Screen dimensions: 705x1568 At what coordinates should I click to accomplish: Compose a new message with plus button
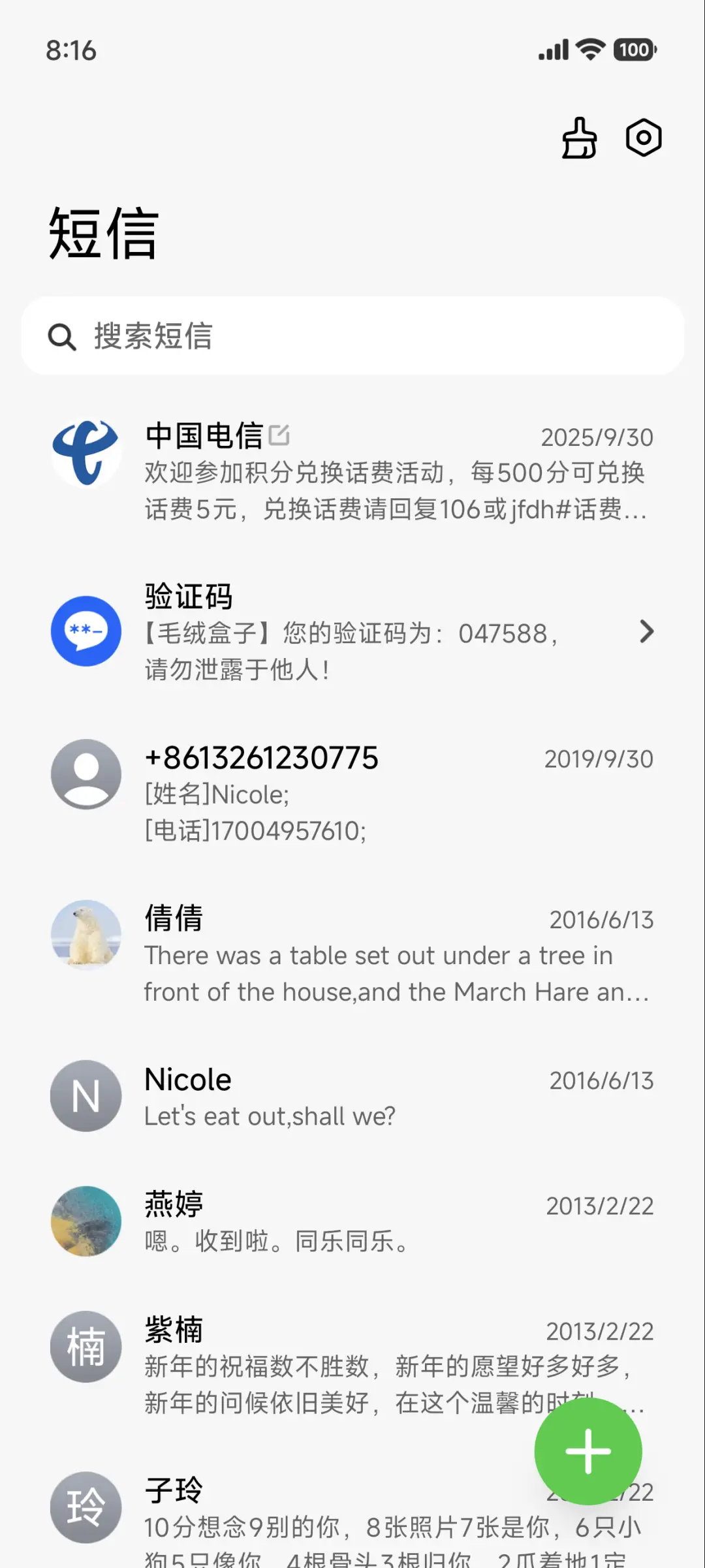[587, 1451]
